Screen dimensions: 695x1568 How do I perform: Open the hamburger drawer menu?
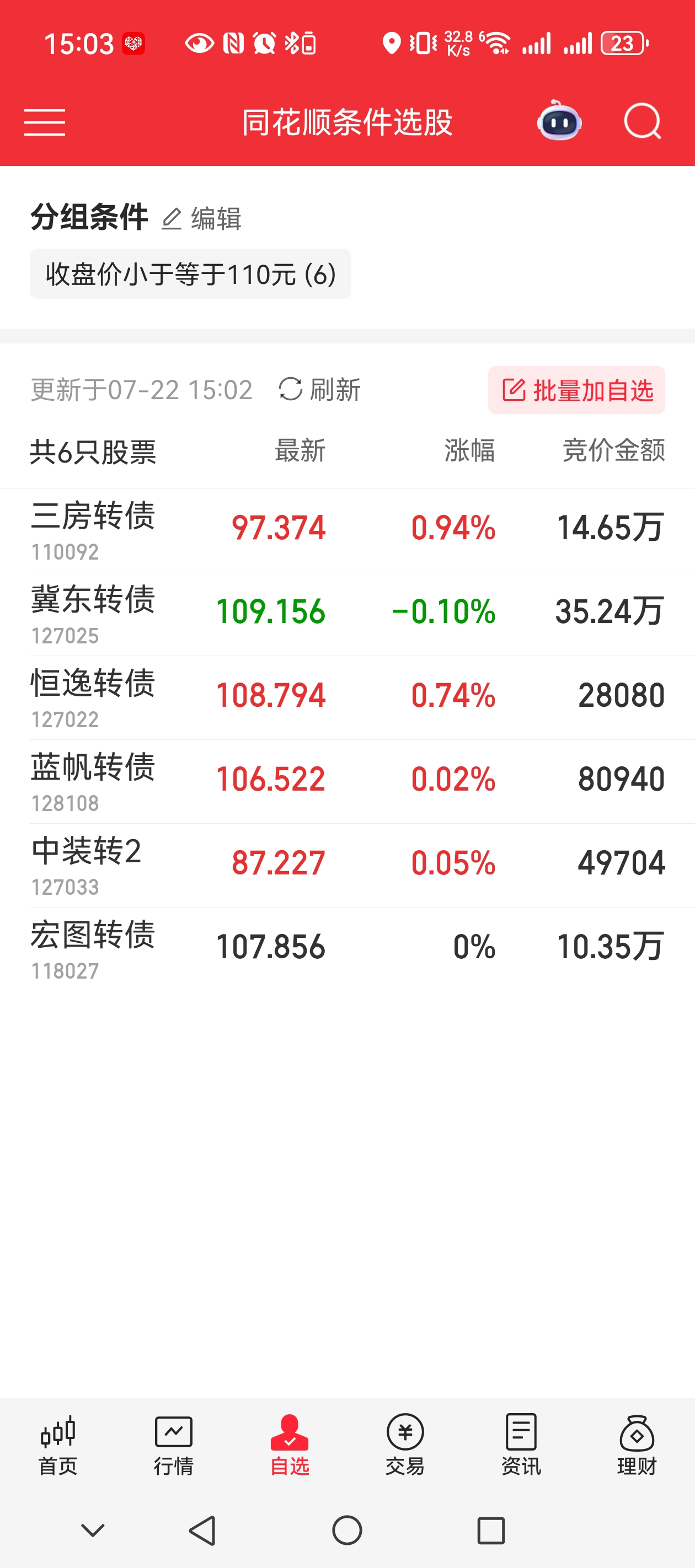coord(45,122)
